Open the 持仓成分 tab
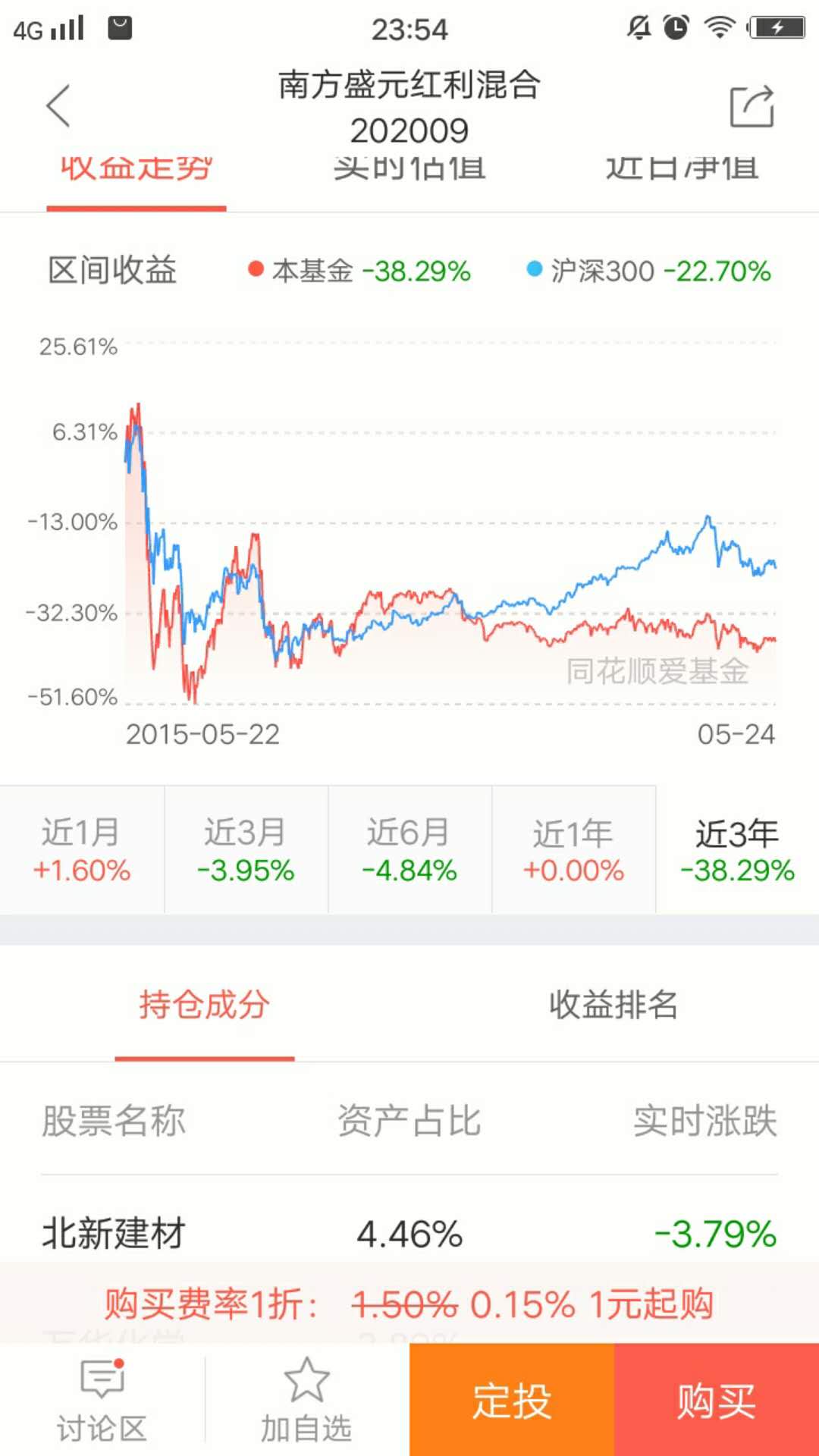 coord(205,1006)
